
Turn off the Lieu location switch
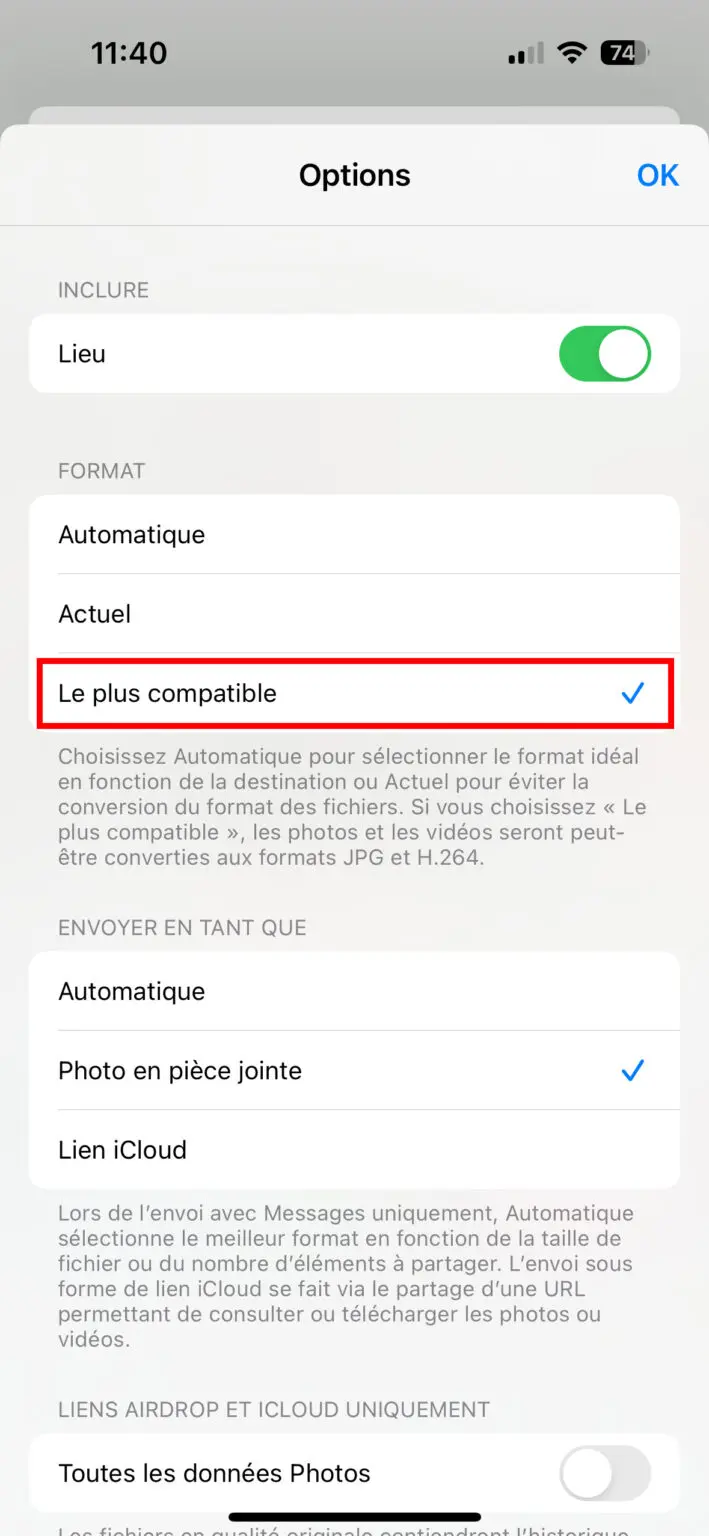coord(605,354)
